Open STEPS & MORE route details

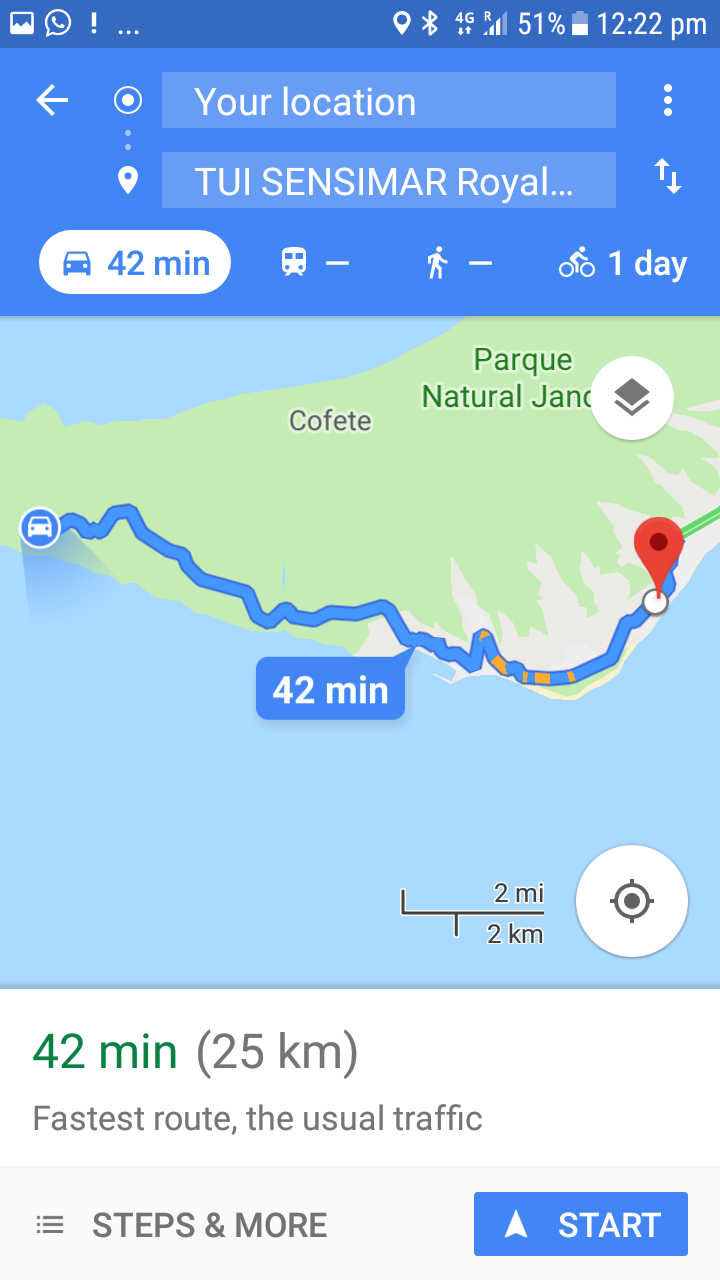pyautogui.click(x=181, y=1225)
